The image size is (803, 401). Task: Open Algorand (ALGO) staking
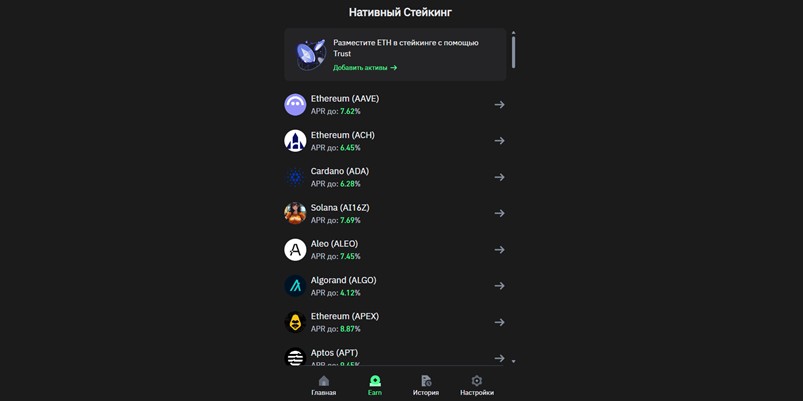click(x=394, y=286)
